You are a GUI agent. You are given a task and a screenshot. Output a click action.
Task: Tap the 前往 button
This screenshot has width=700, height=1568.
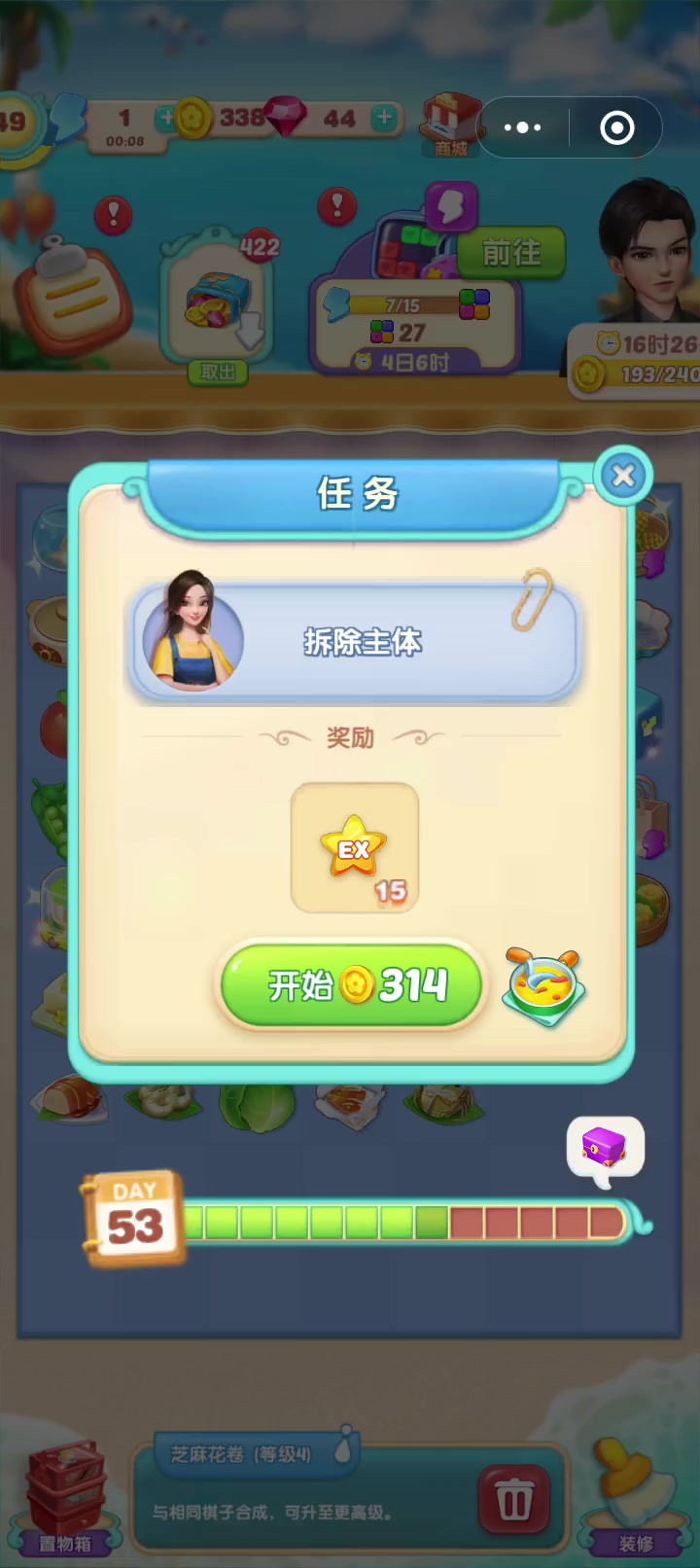511,253
